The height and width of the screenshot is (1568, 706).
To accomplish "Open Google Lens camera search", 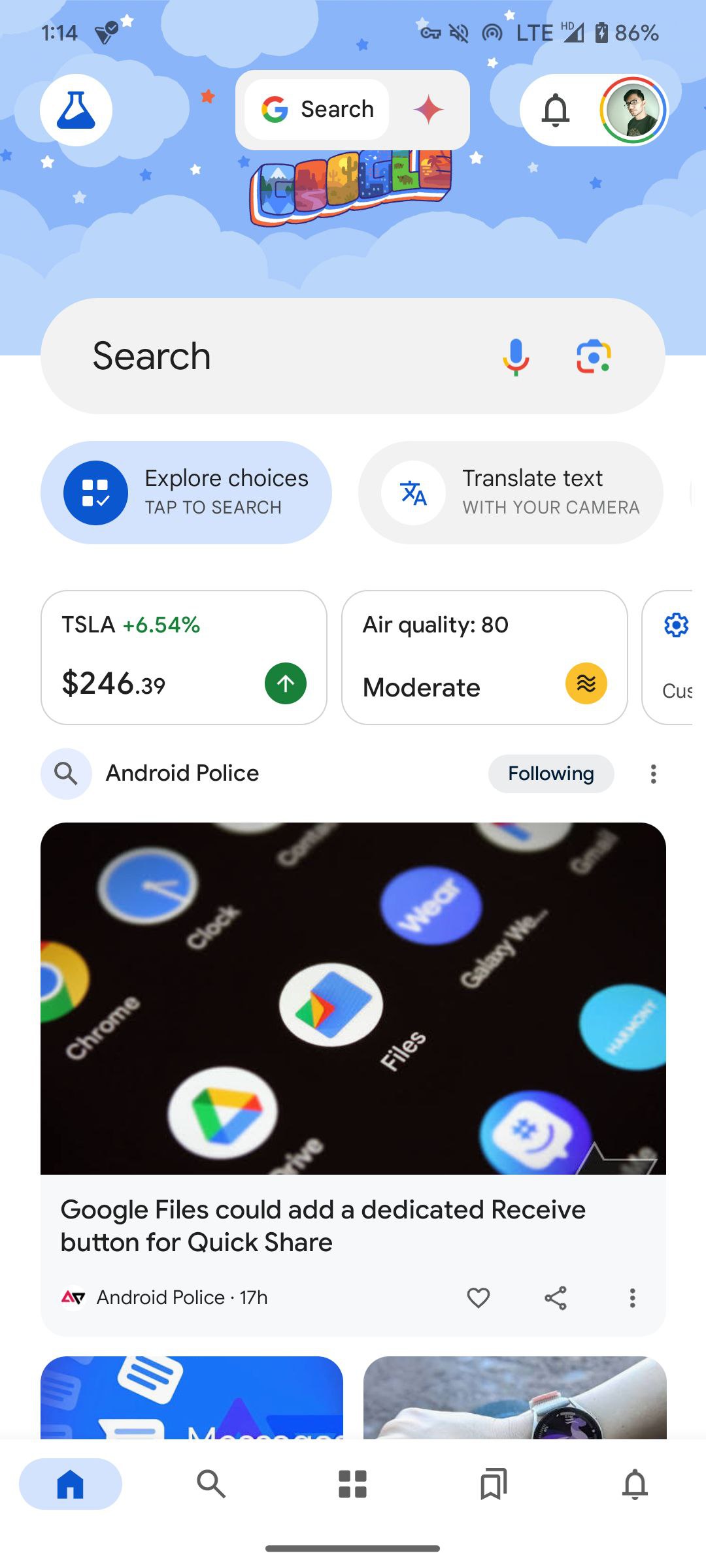I will coord(593,357).
